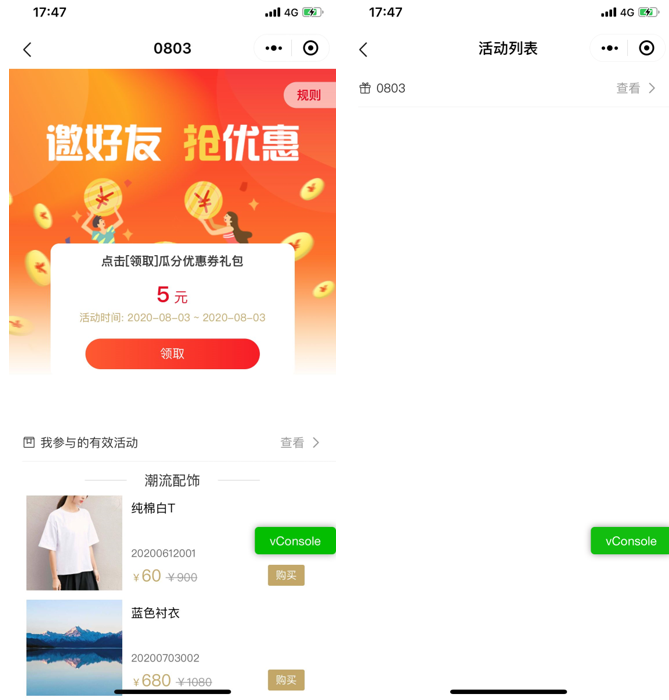Go back from the 活动列表 page
669x700 pixels.
point(363,49)
